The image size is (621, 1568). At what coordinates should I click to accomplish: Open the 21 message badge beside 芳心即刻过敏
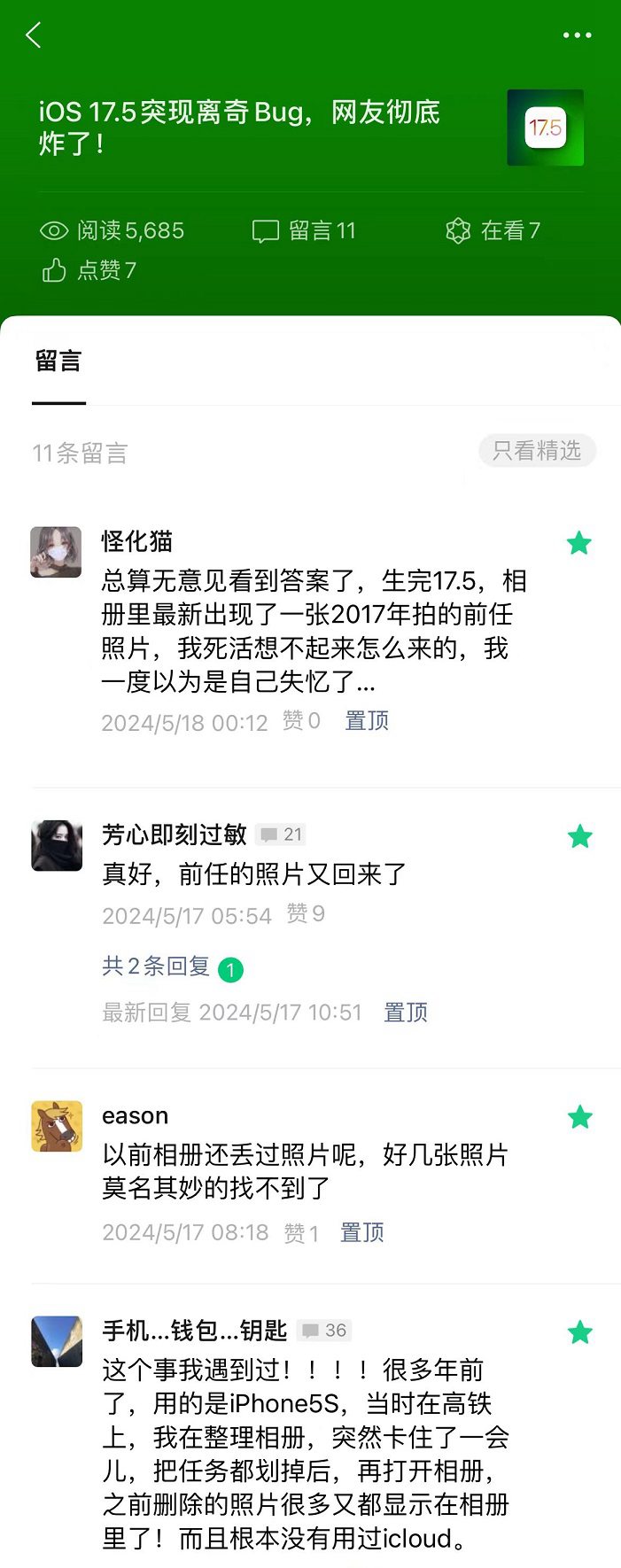282,834
